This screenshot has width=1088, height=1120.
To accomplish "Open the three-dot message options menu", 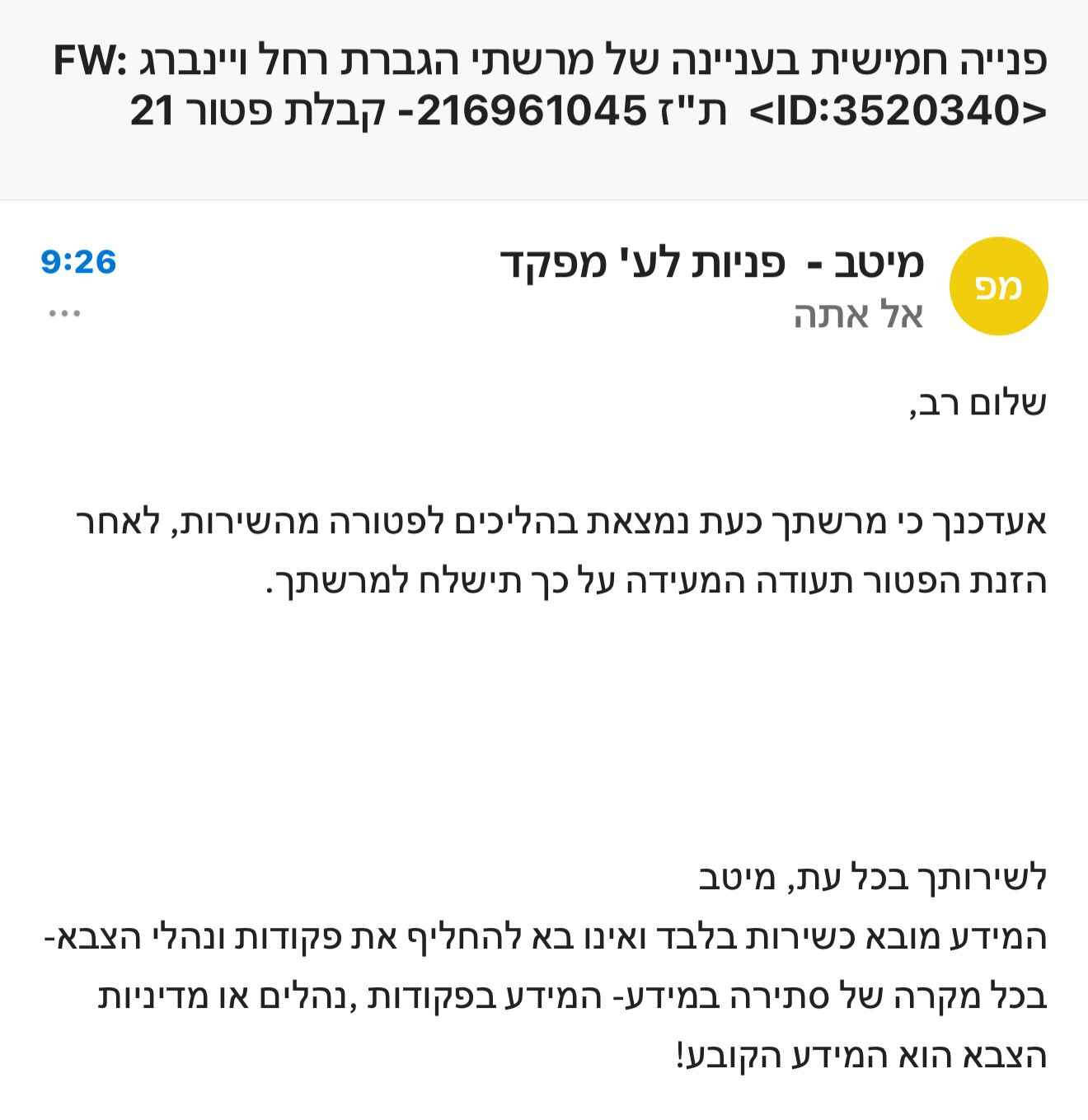I will 64,313.
